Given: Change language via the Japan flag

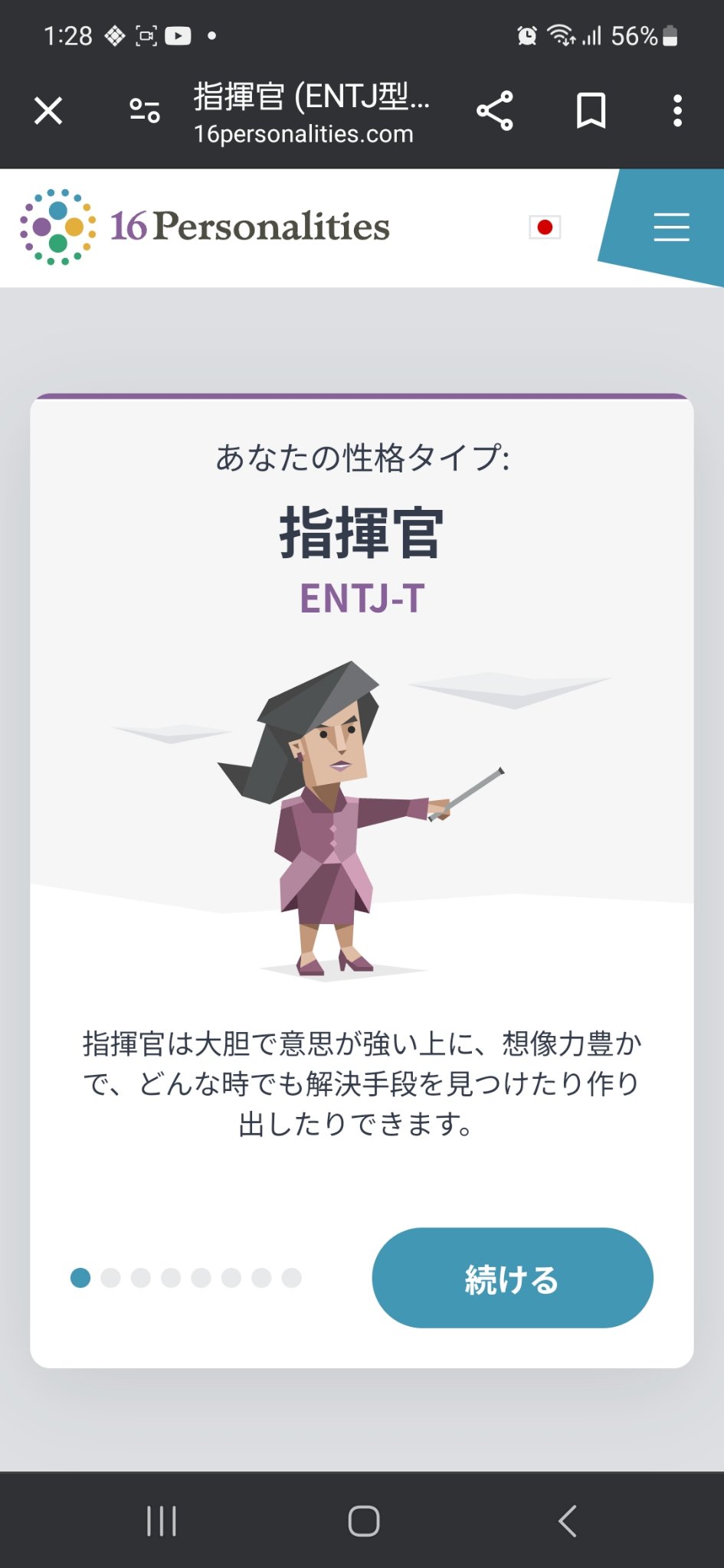Looking at the screenshot, I should 545,227.
